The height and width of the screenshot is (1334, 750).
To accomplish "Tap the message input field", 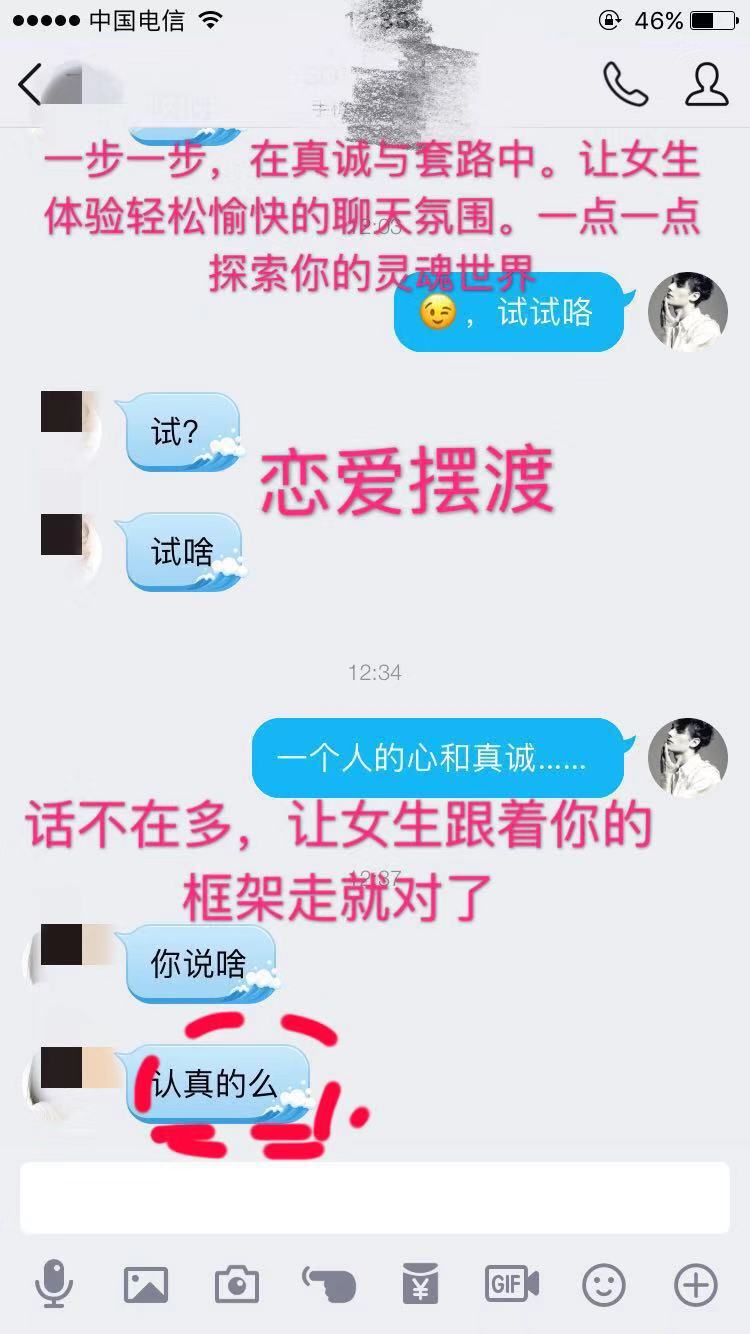I will [375, 1197].
